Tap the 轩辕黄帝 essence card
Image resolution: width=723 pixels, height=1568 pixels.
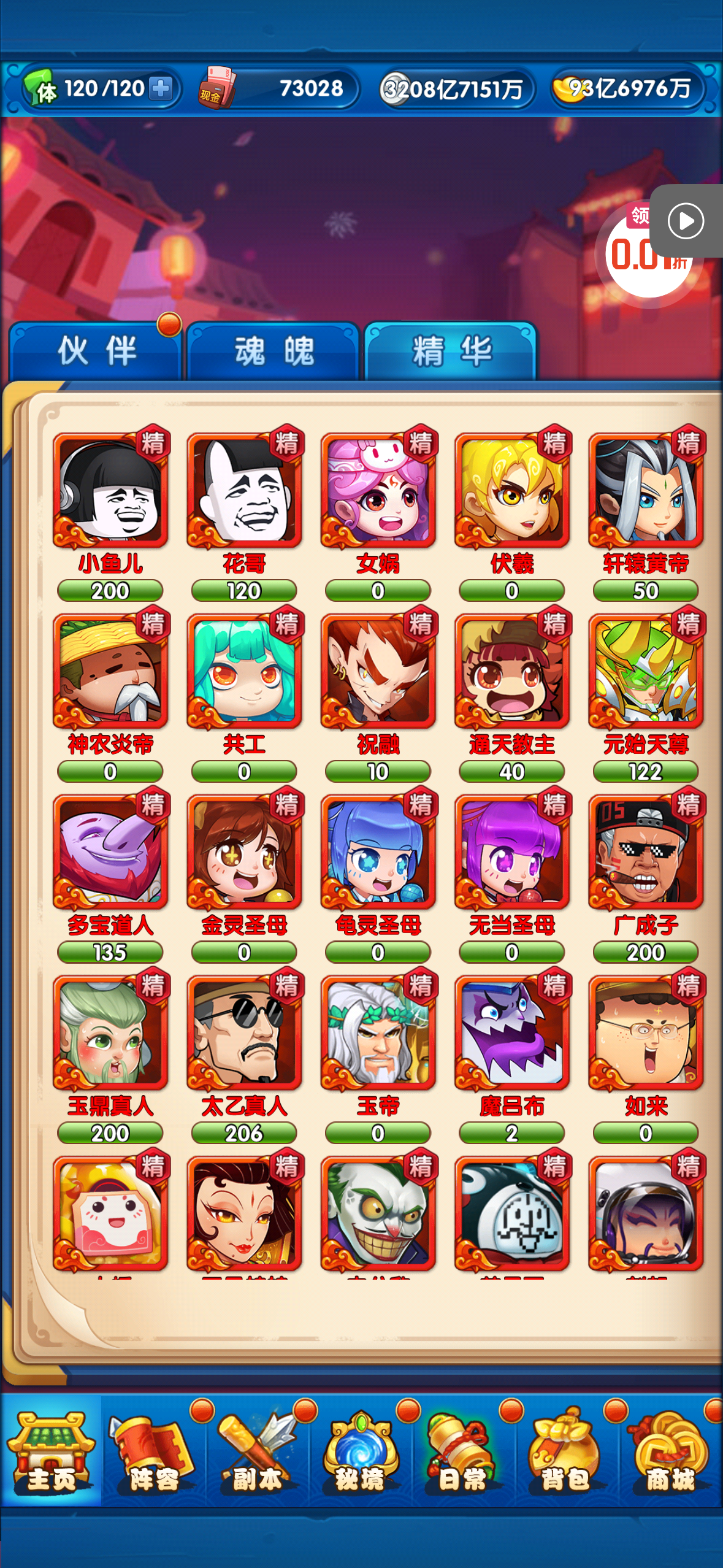[x=646, y=491]
